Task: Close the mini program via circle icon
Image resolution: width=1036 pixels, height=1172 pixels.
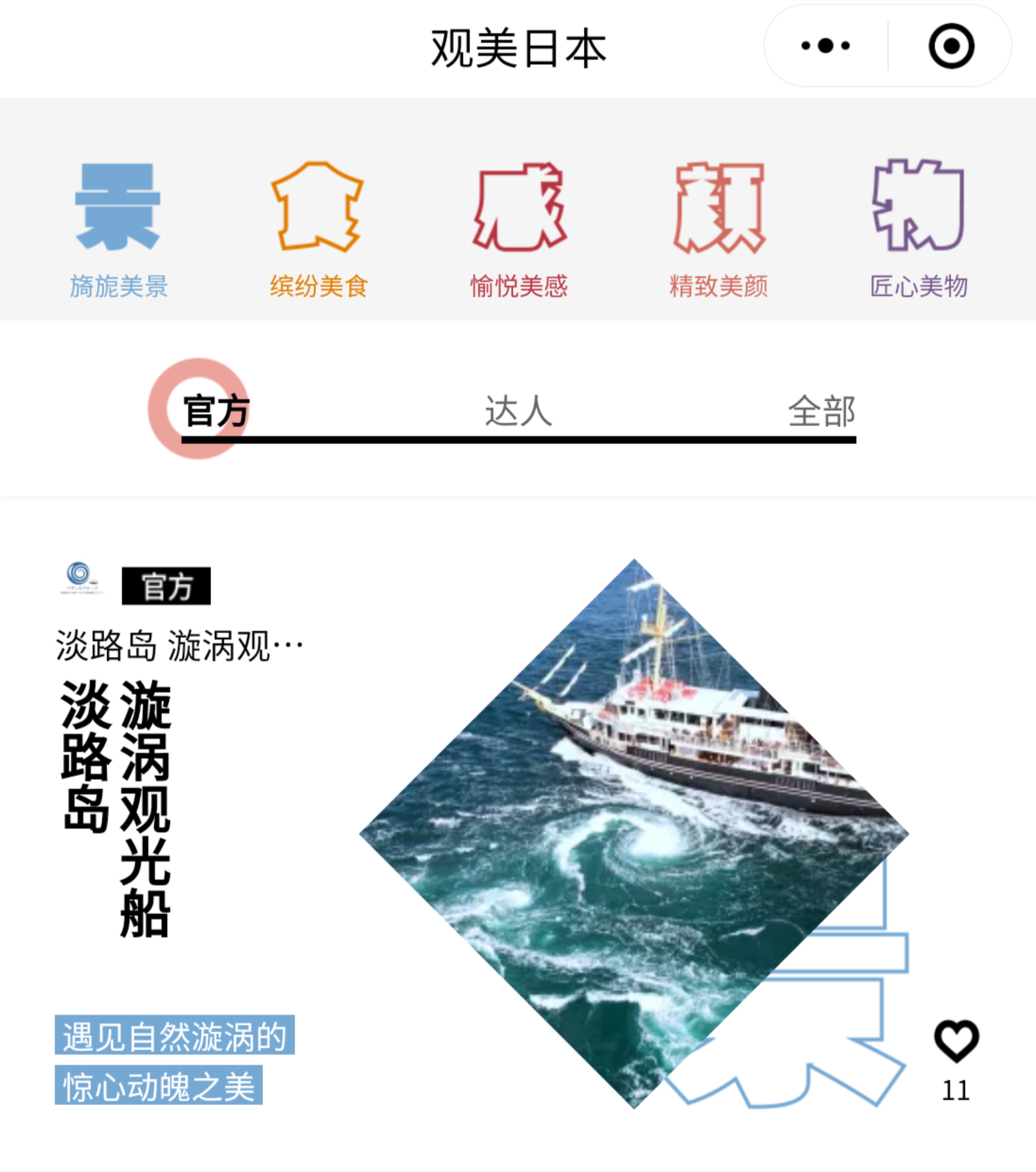Action: point(951,46)
